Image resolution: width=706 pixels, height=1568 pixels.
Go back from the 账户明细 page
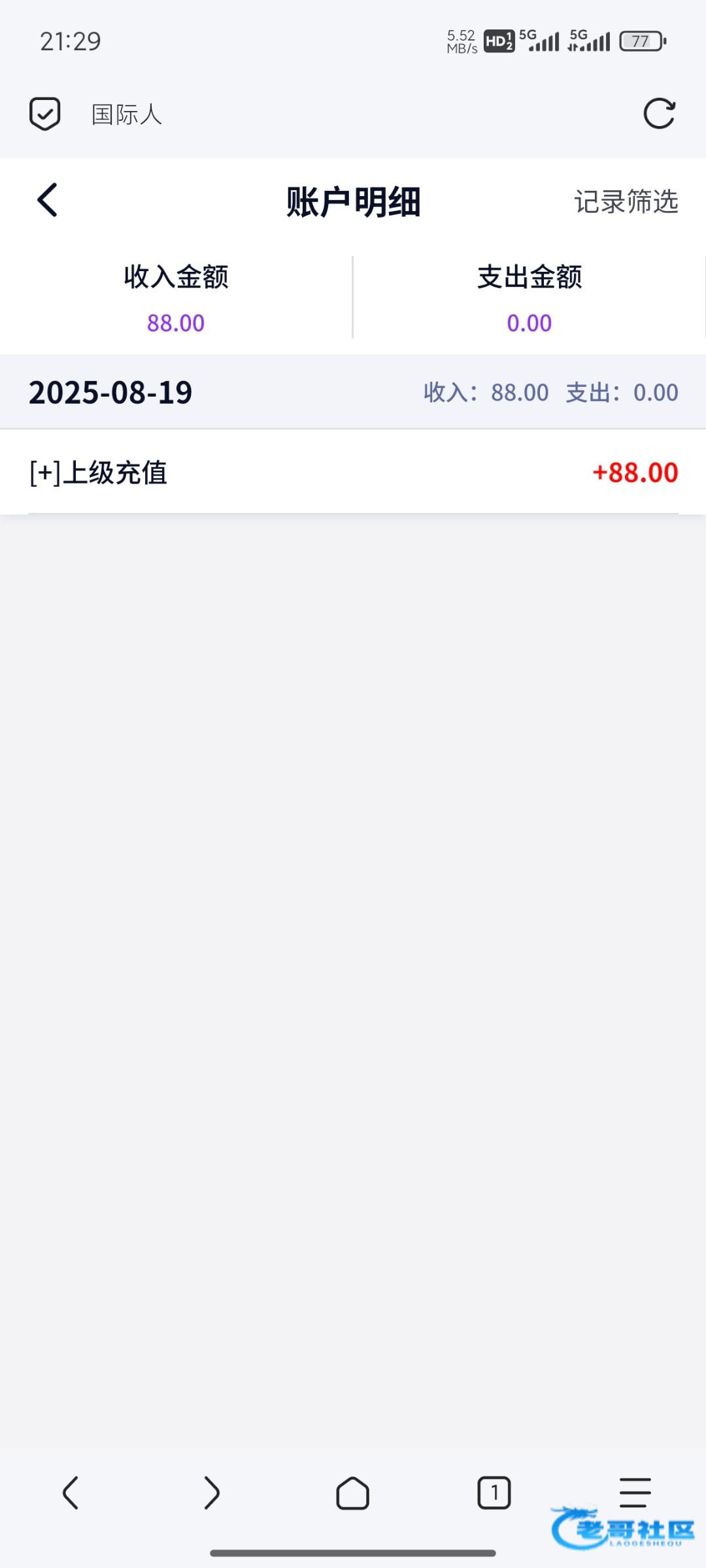coord(48,200)
